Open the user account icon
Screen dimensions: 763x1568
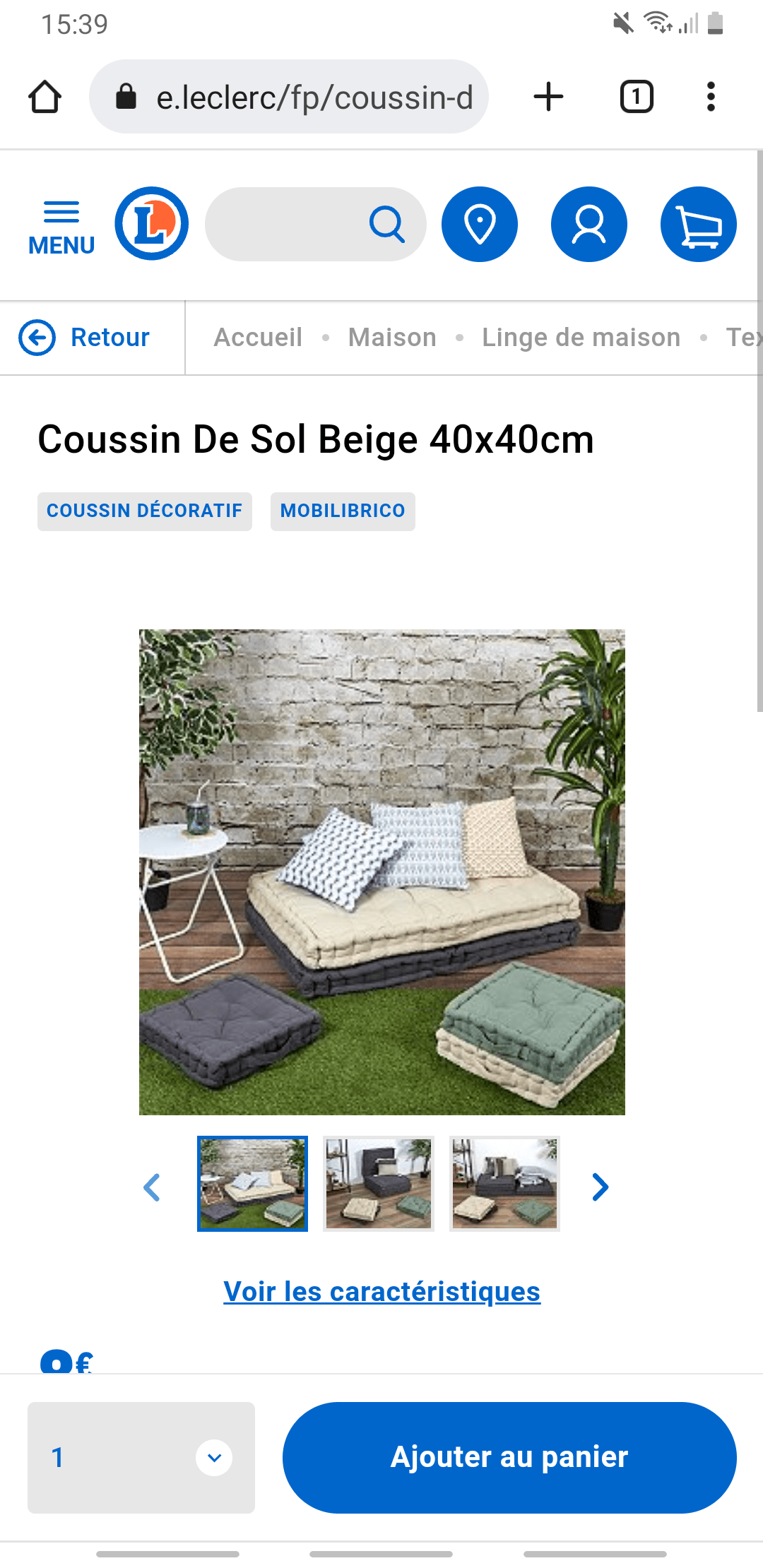tap(589, 224)
